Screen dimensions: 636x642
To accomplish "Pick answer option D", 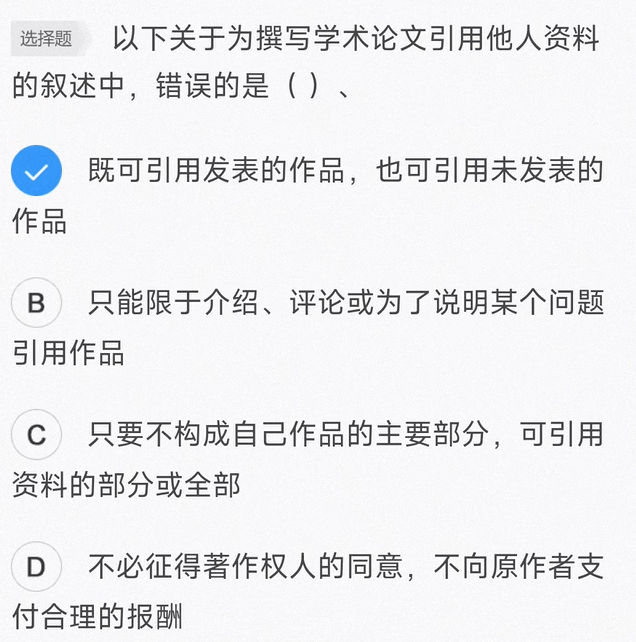I will point(37,568).
